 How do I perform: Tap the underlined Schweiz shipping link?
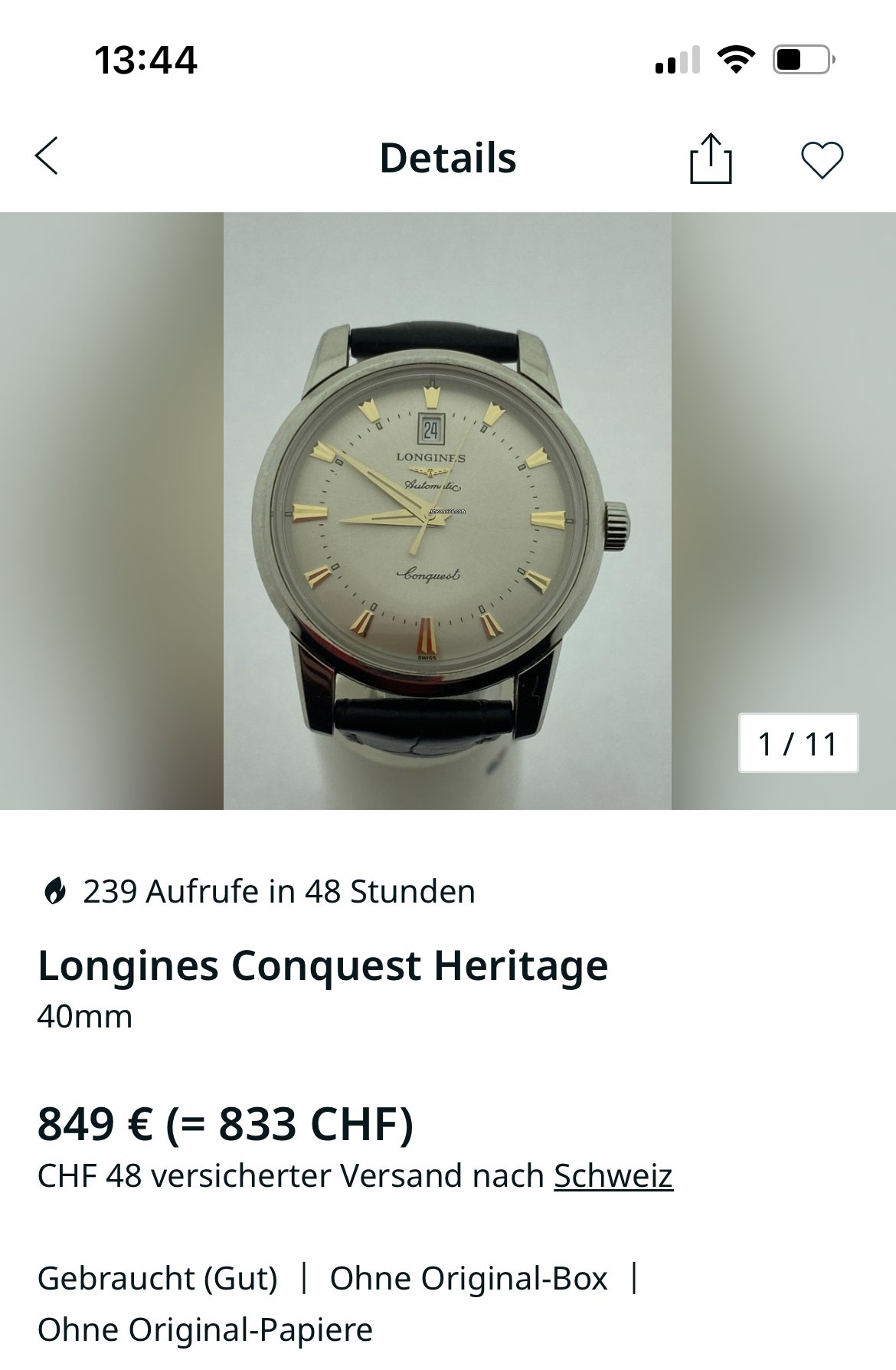click(613, 1175)
